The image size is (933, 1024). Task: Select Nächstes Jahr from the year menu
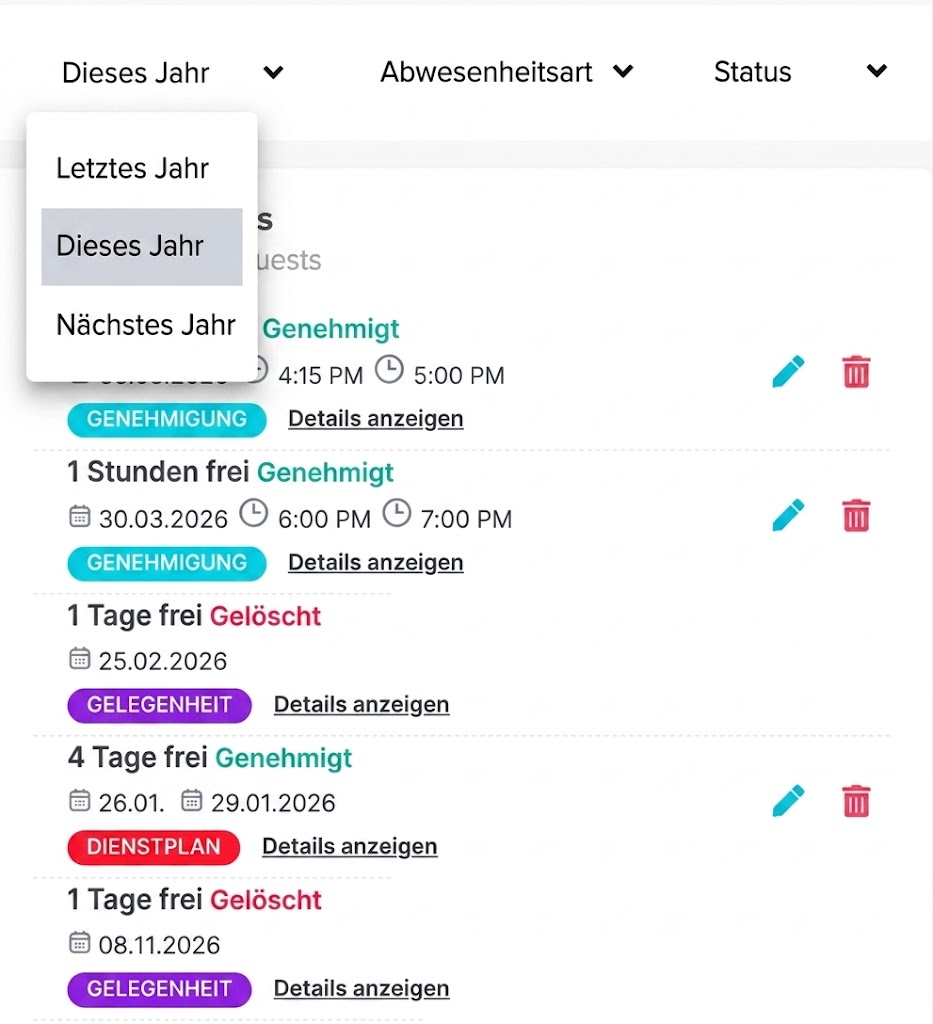tap(146, 324)
